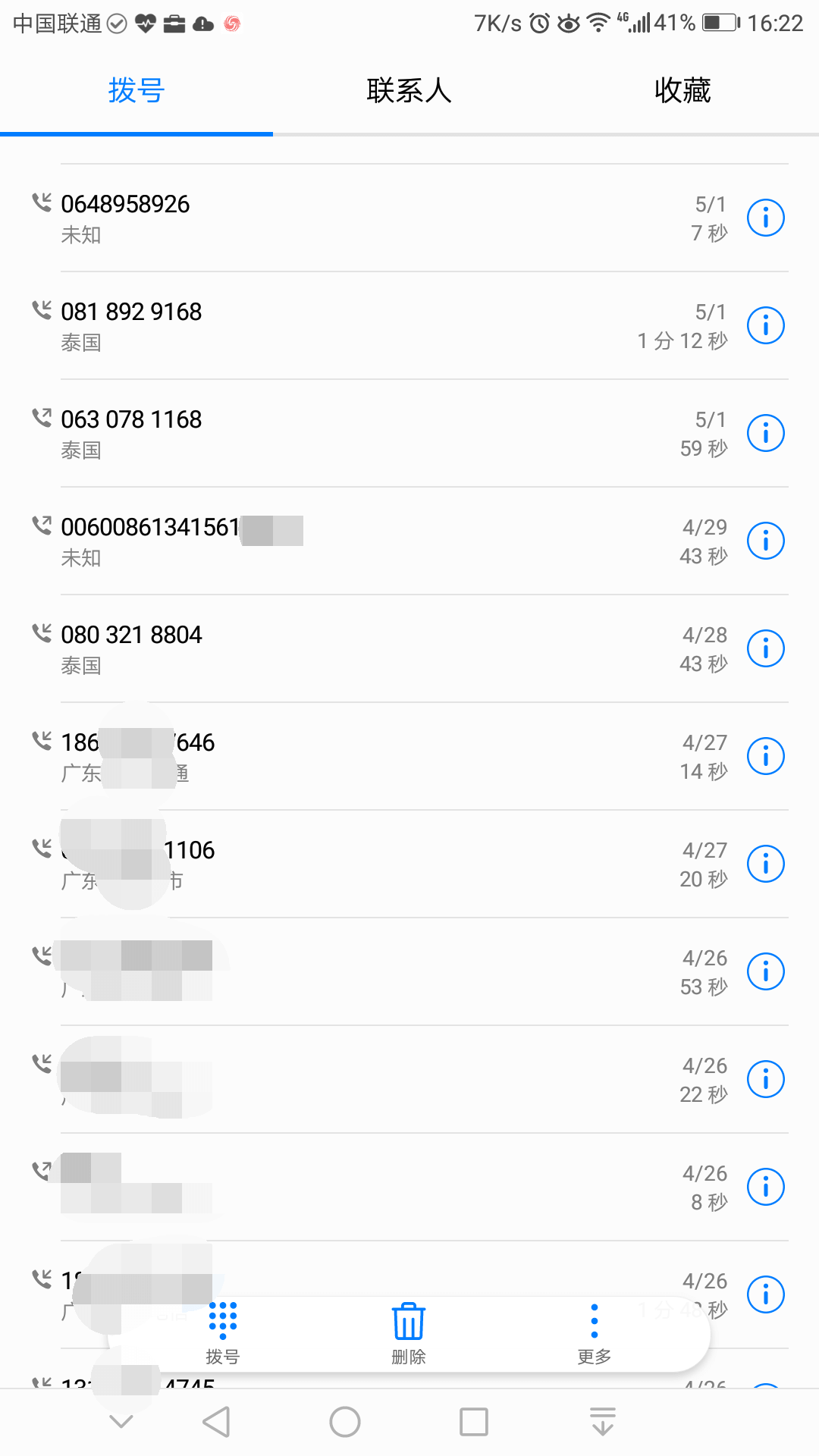This screenshot has width=819, height=1456.
Task: Switch to the 联系人 tab
Action: pos(409,90)
